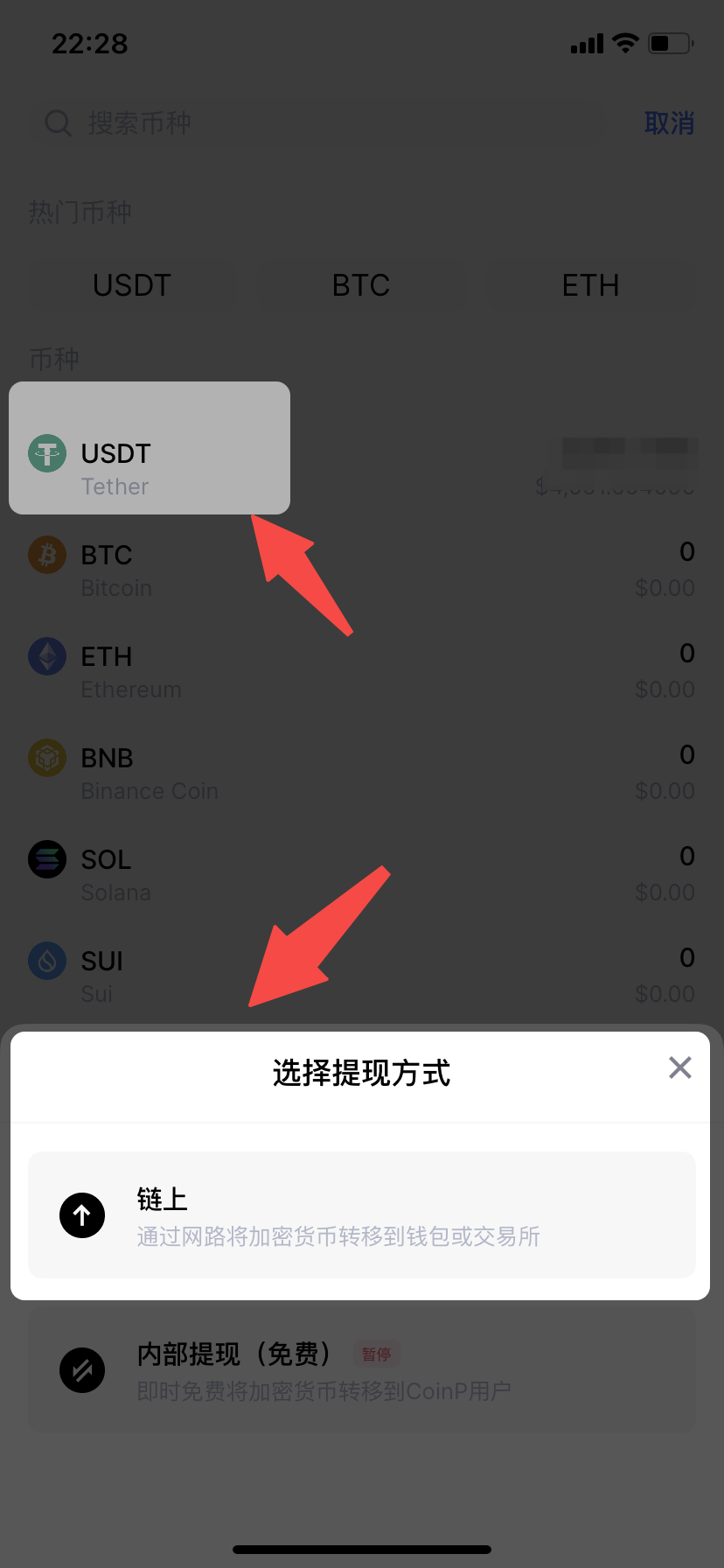
Task: Tap the 搜索币种 search input field
Action: point(262,122)
